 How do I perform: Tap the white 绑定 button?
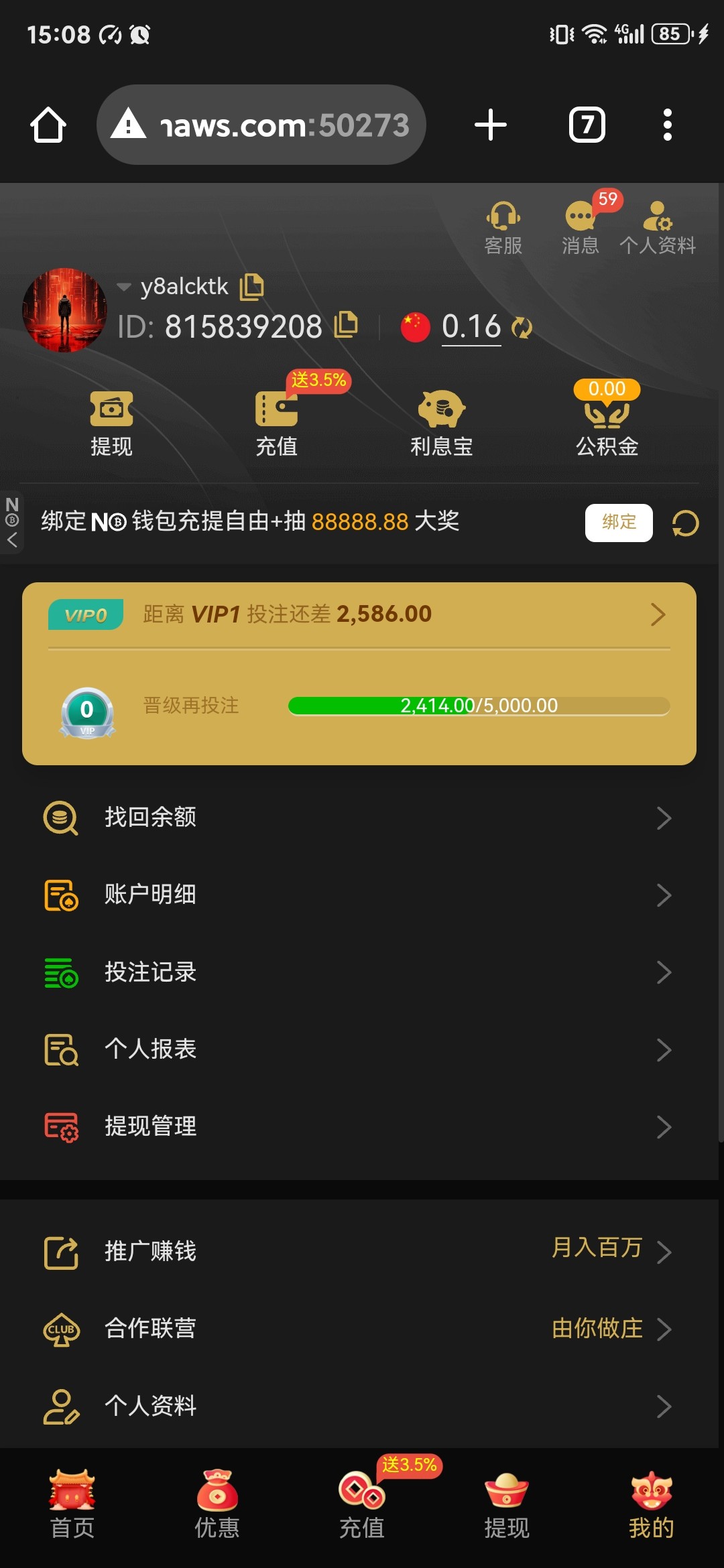[x=619, y=523]
